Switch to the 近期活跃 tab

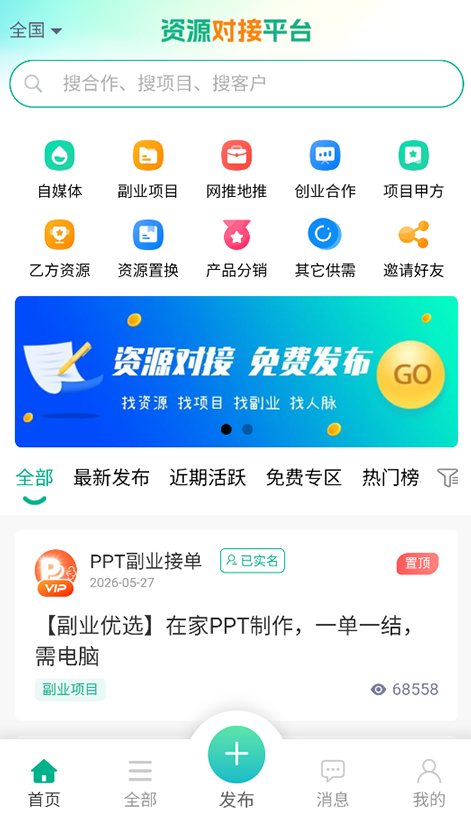coord(207,478)
